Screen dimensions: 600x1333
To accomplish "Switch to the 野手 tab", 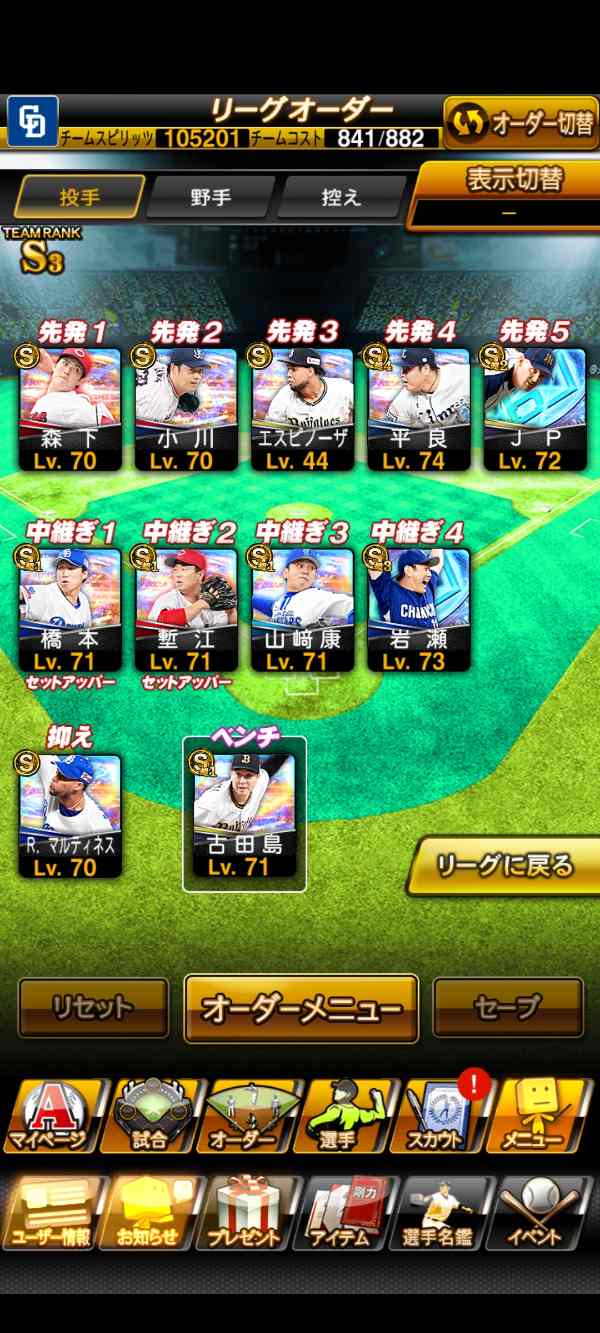I will point(210,197).
